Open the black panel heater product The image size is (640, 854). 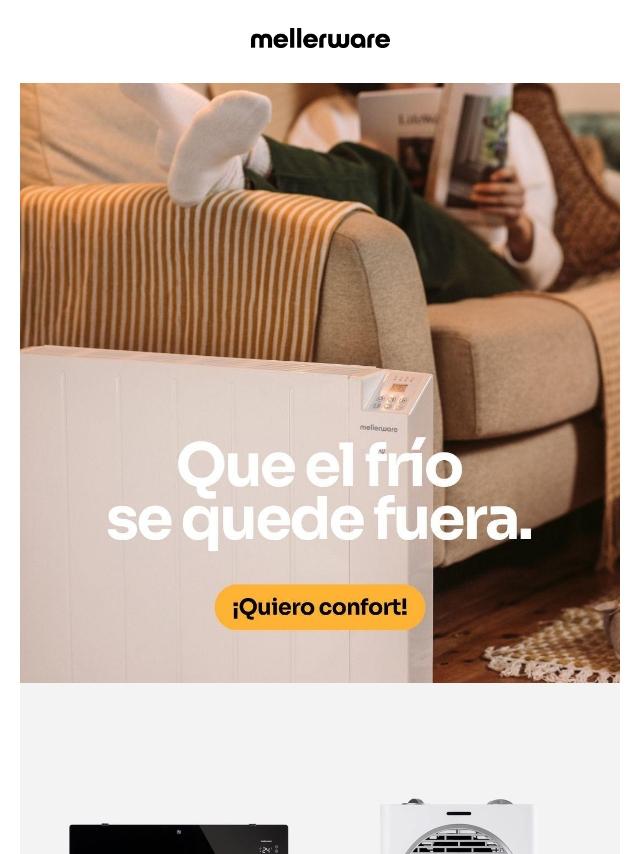coord(178,838)
